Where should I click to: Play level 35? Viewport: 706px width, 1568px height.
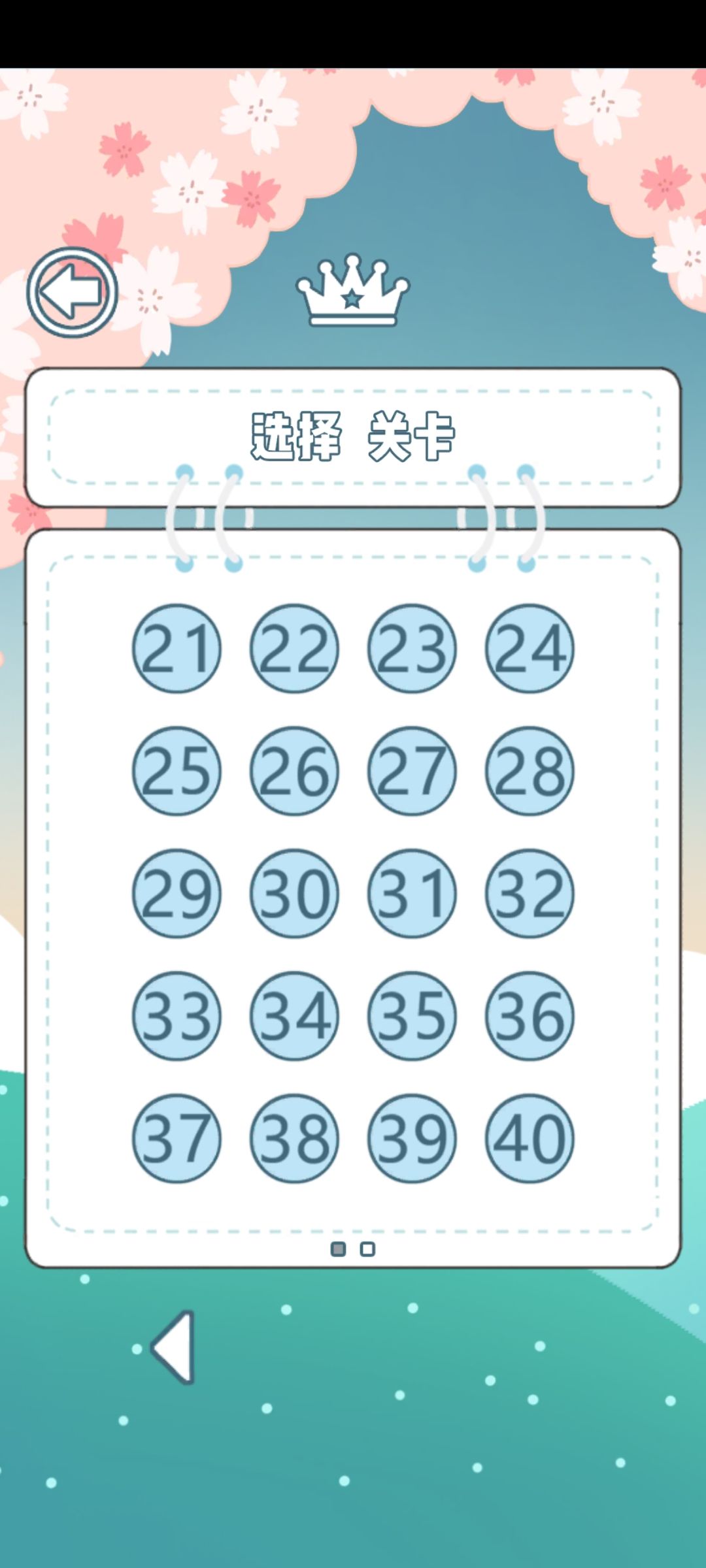pyautogui.click(x=412, y=1016)
